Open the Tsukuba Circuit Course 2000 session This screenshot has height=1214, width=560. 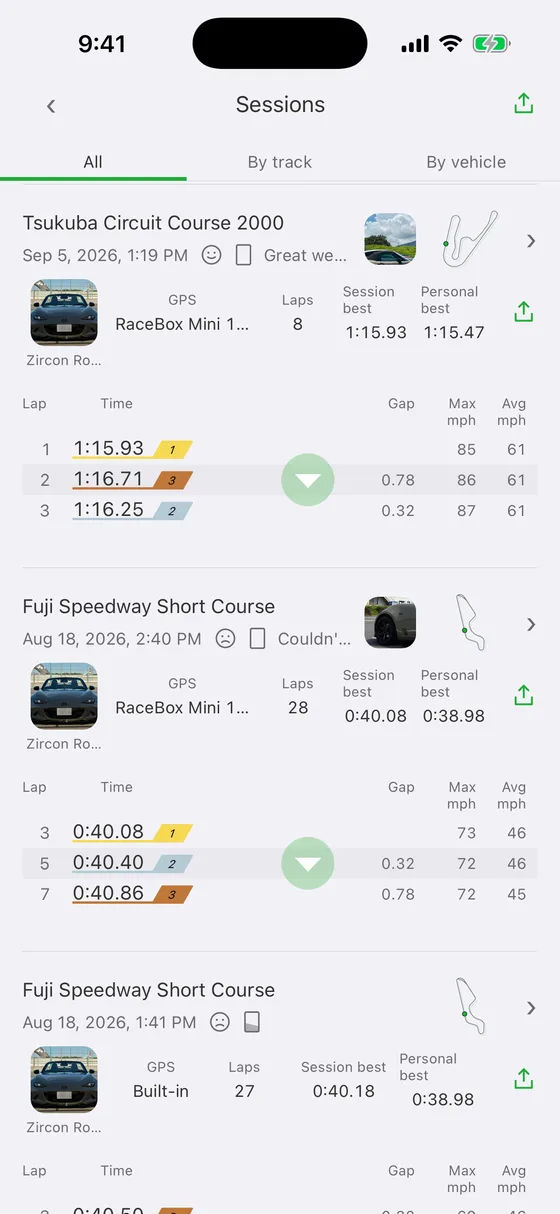tap(531, 240)
